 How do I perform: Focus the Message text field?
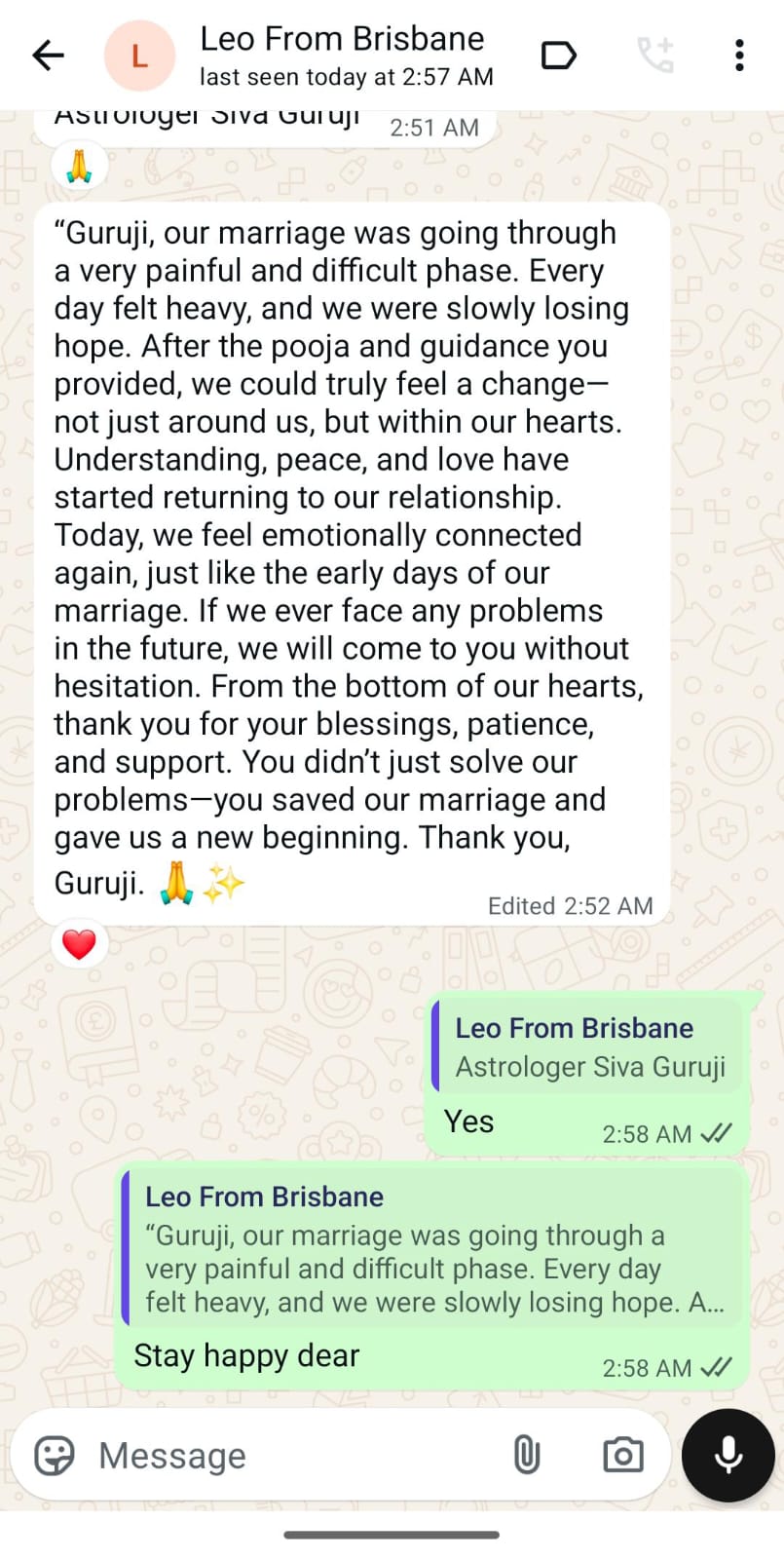pyautogui.click(x=292, y=1456)
